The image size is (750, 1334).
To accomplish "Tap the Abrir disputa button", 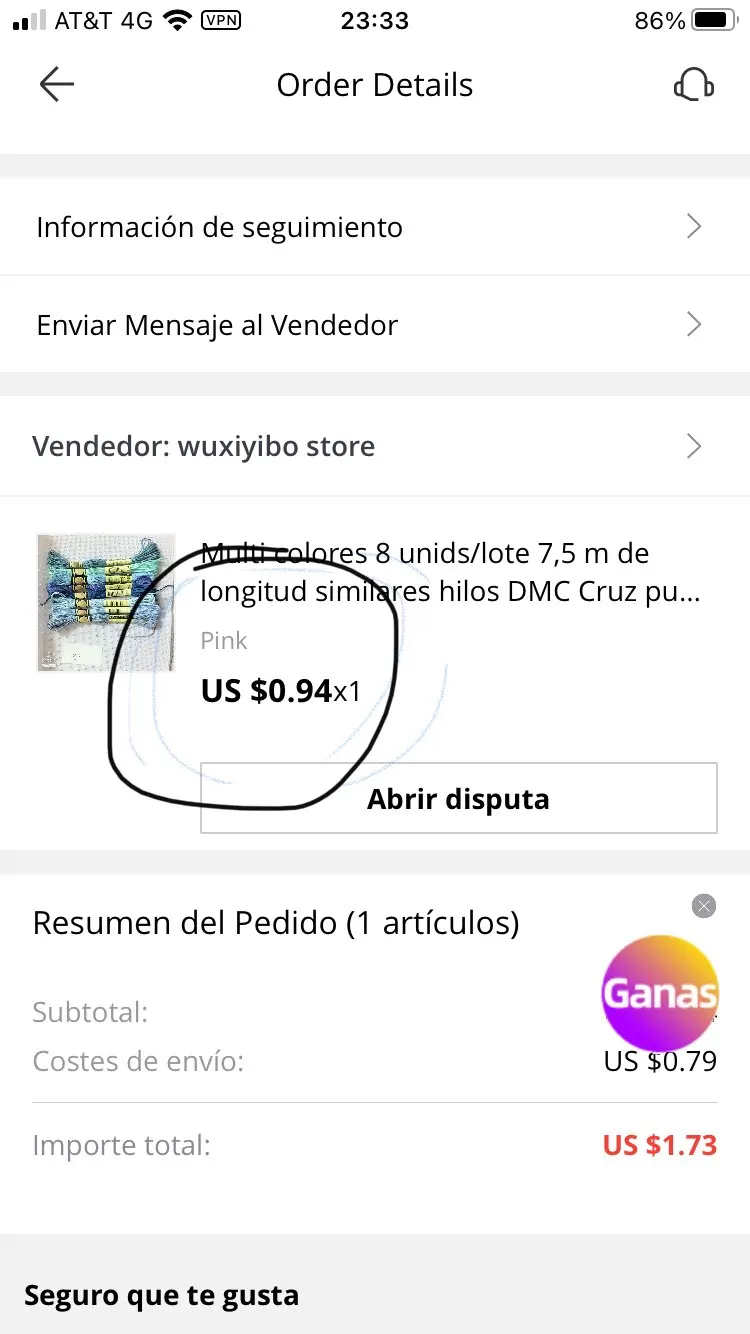I will (x=458, y=799).
